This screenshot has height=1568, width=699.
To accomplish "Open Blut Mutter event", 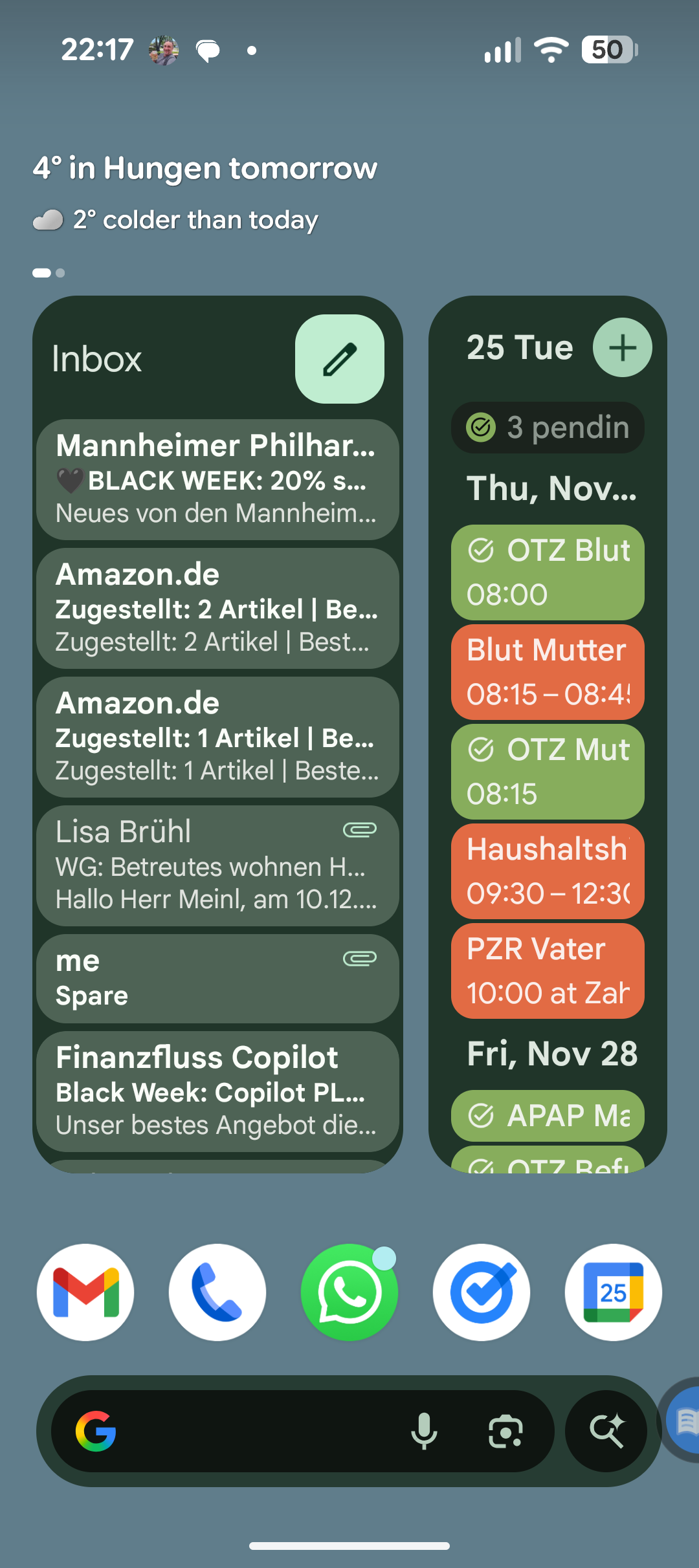I will pyautogui.click(x=548, y=671).
